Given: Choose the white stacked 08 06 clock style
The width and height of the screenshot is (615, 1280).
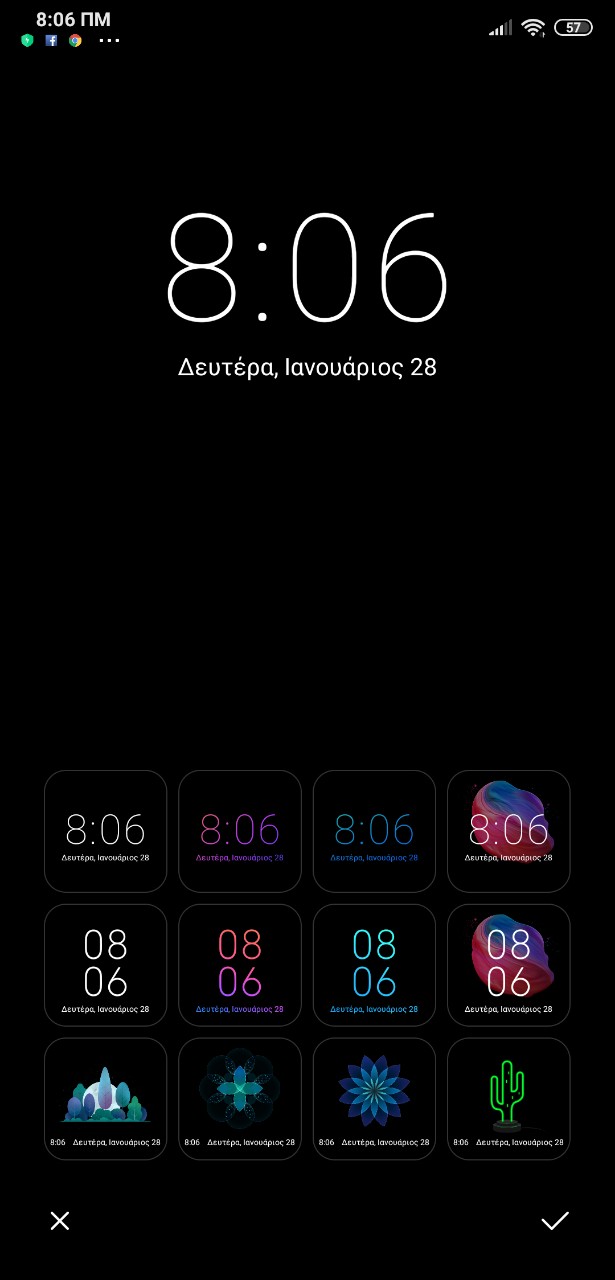Looking at the screenshot, I should 105,965.
